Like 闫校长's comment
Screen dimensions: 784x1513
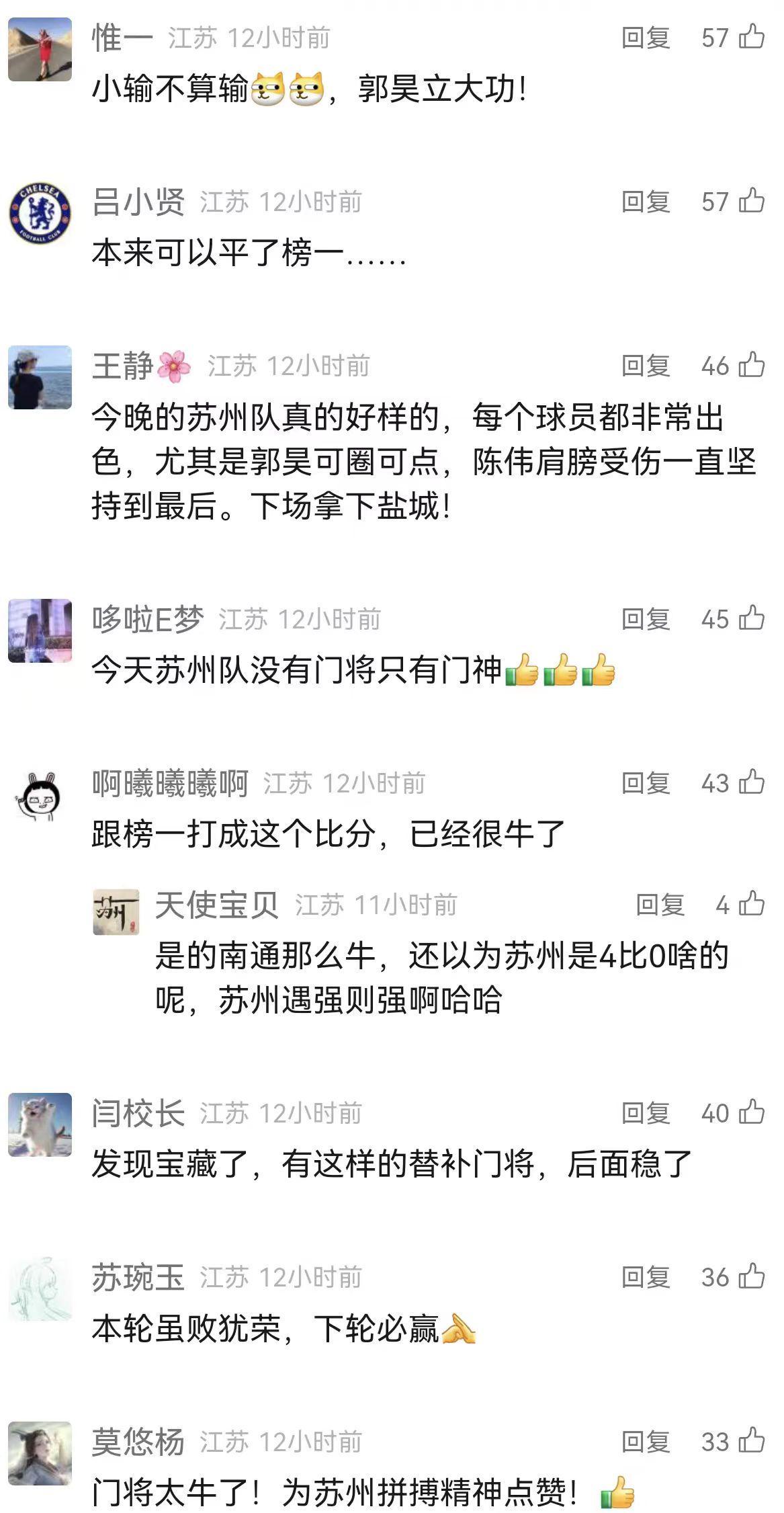pyautogui.click(x=751, y=1112)
